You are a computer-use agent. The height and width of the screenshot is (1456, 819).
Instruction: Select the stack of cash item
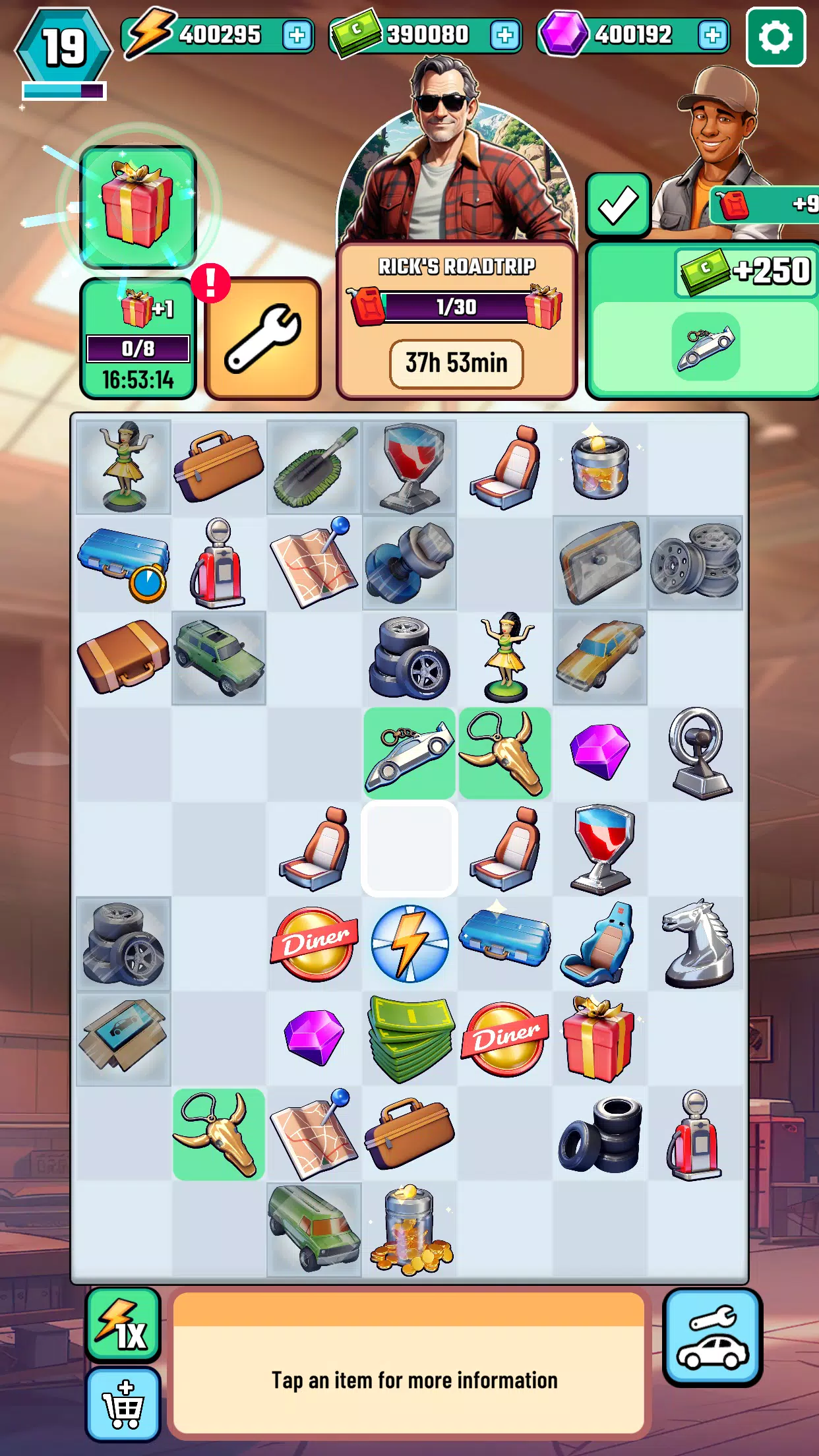[411, 1039]
